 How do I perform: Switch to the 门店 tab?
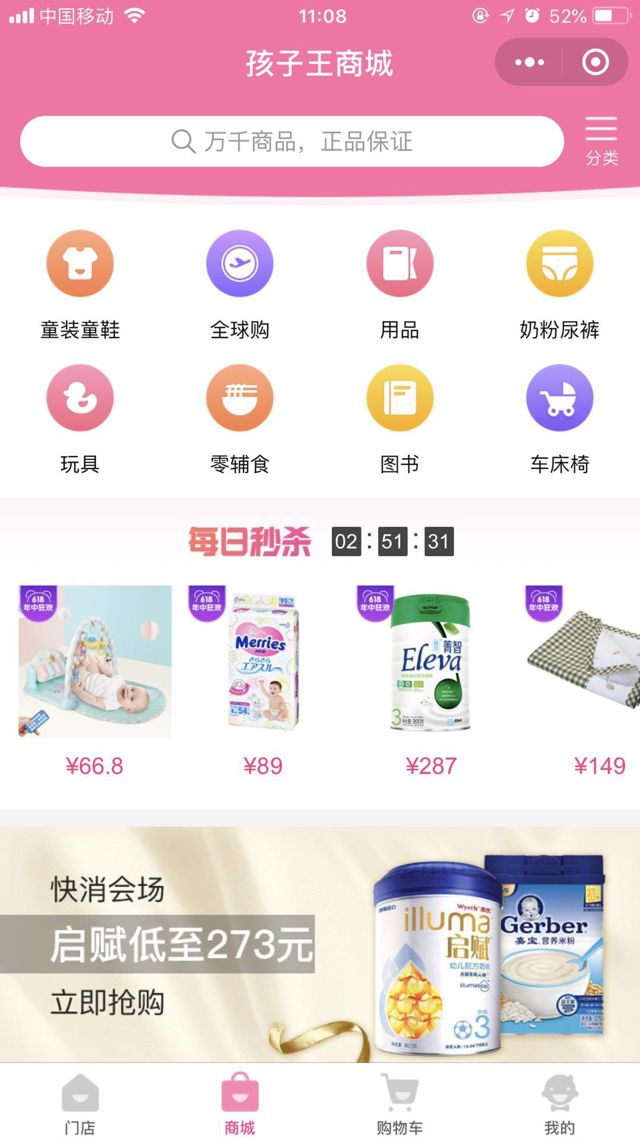click(80, 1102)
